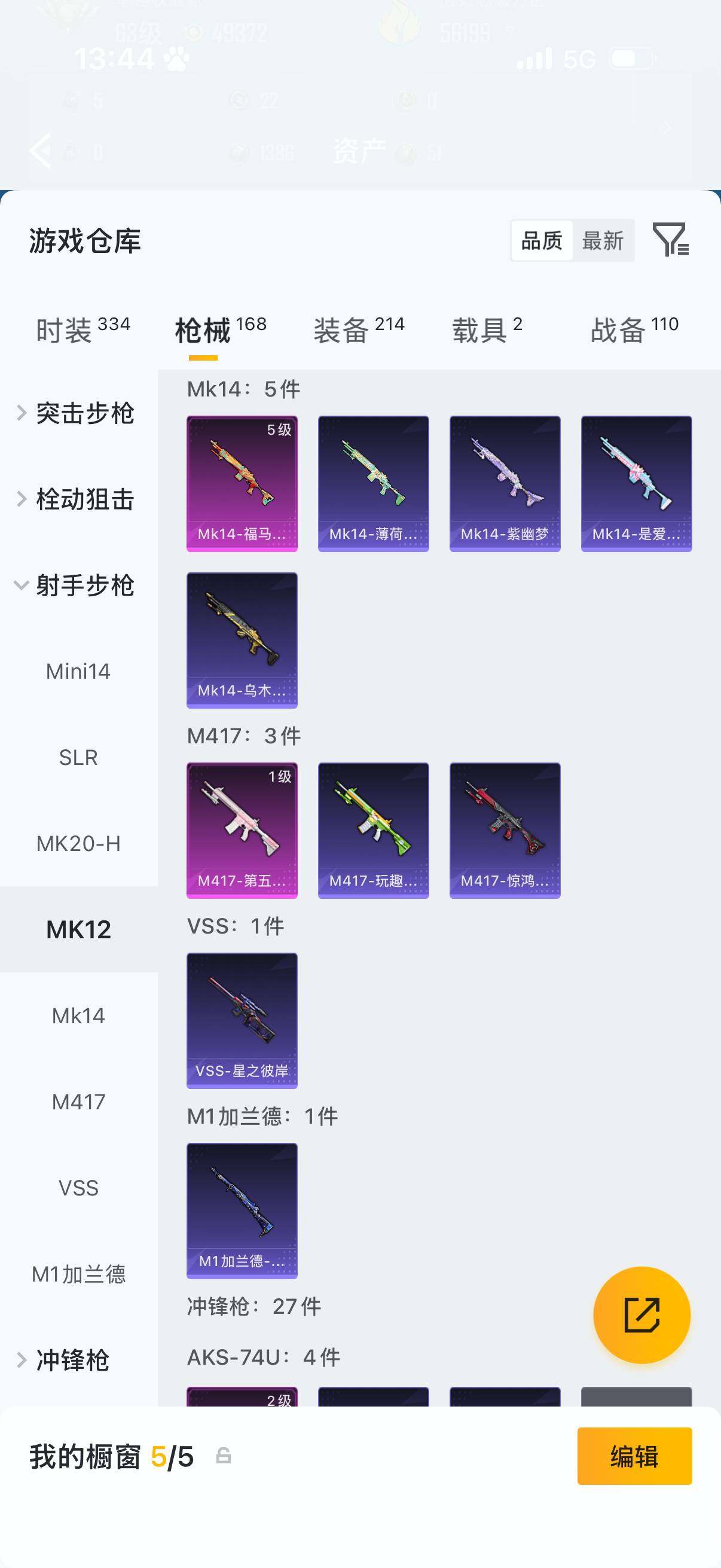Select SLR in the sidebar
This screenshot has width=721, height=1568.
tap(78, 758)
